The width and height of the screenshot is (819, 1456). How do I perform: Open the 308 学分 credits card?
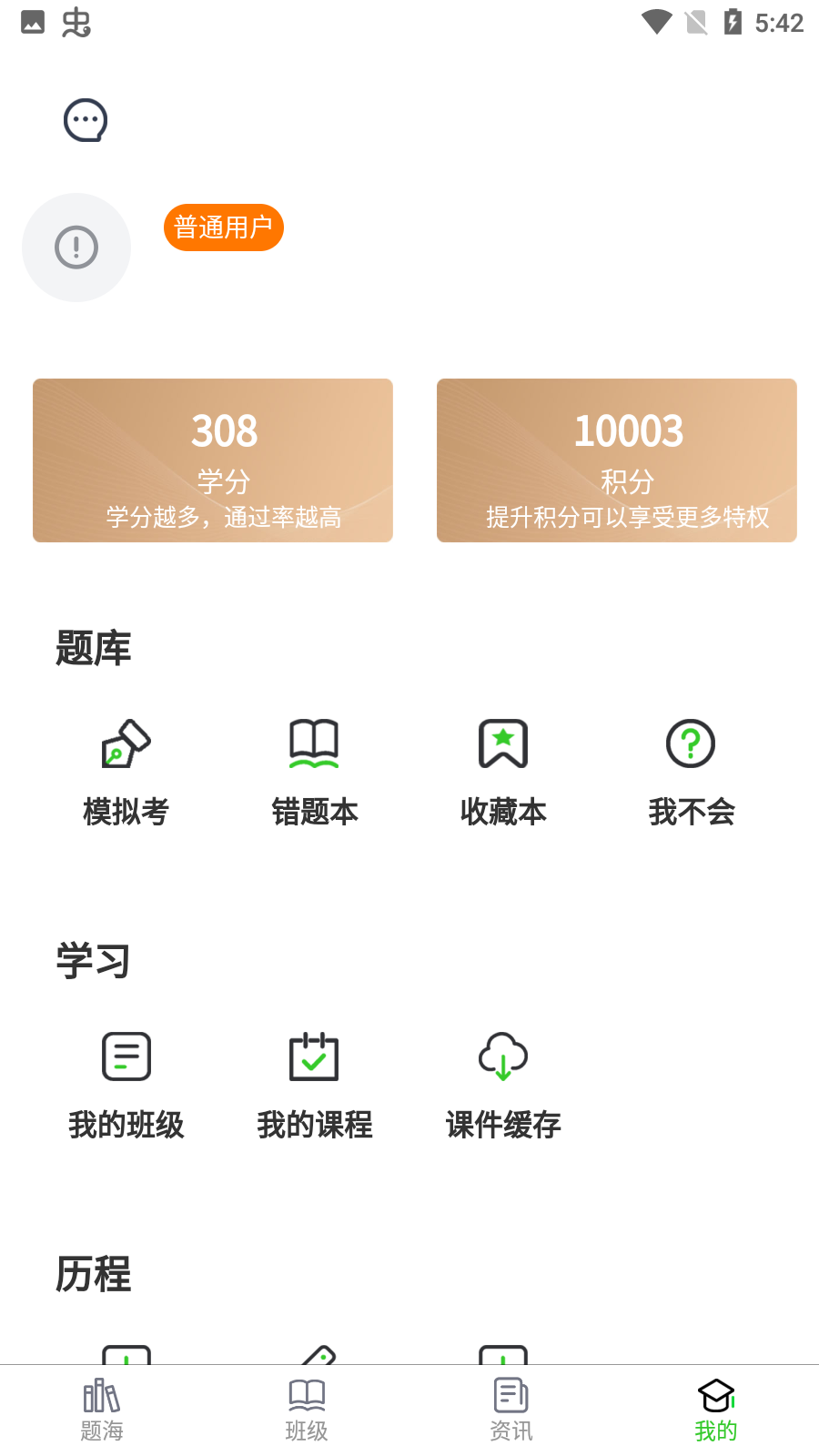click(x=213, y=460)
